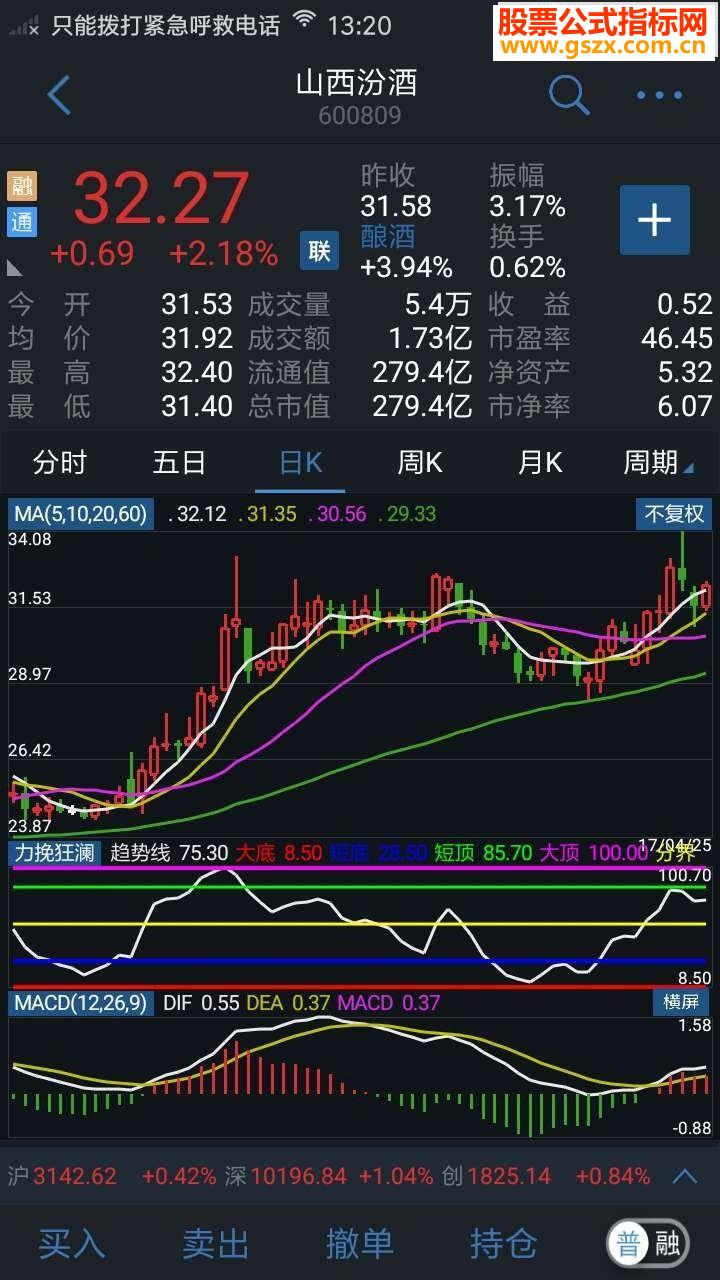
Task: Change the 力挽狂澜 indicator
Action: point(54,853)
